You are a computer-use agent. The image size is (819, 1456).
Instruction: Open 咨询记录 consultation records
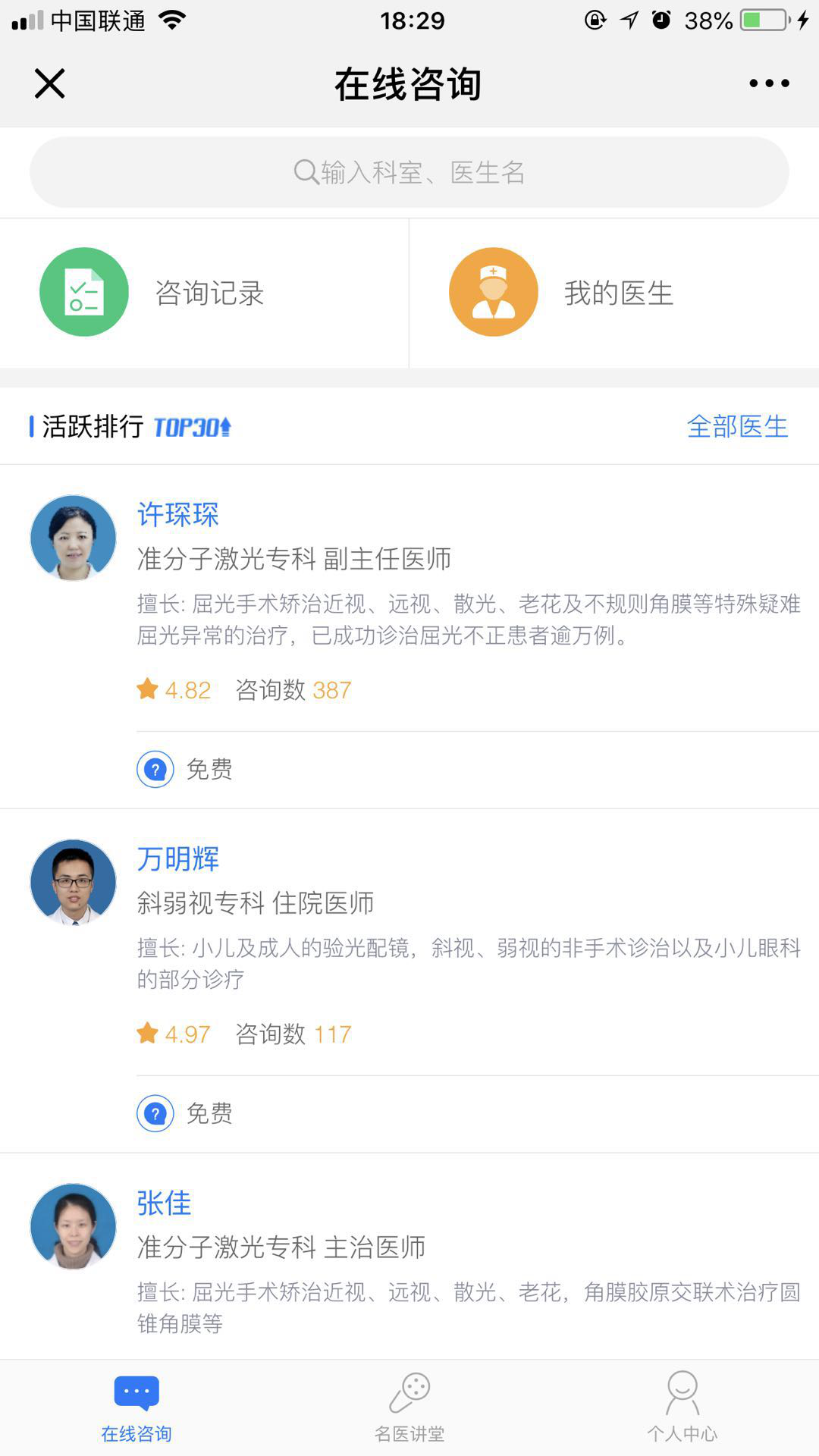[x=152, y=293]
